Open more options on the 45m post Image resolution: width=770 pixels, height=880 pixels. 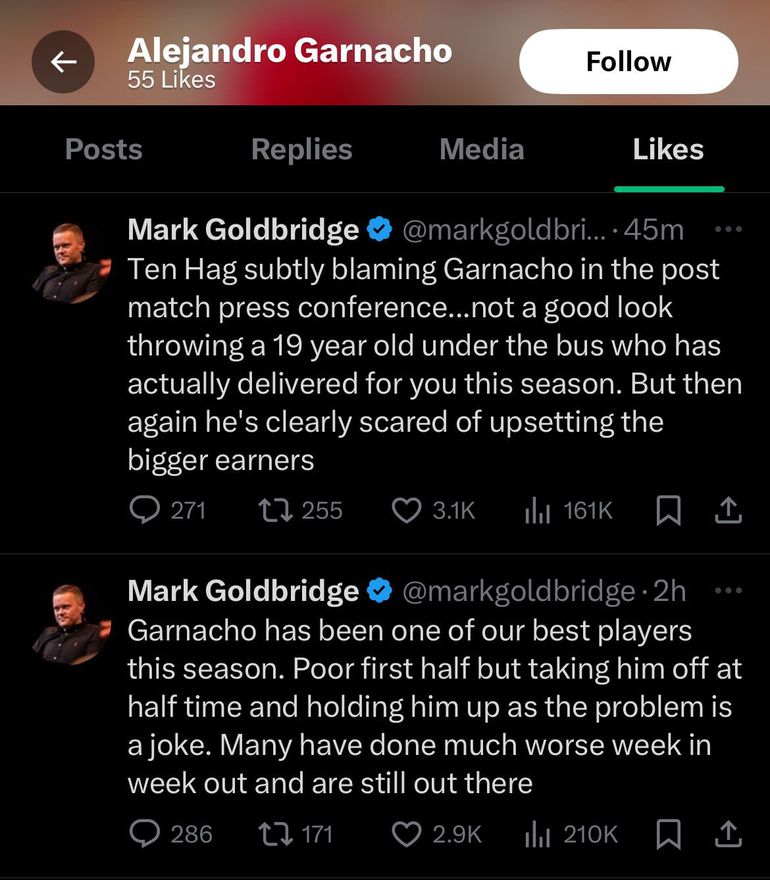coord(729,229)
